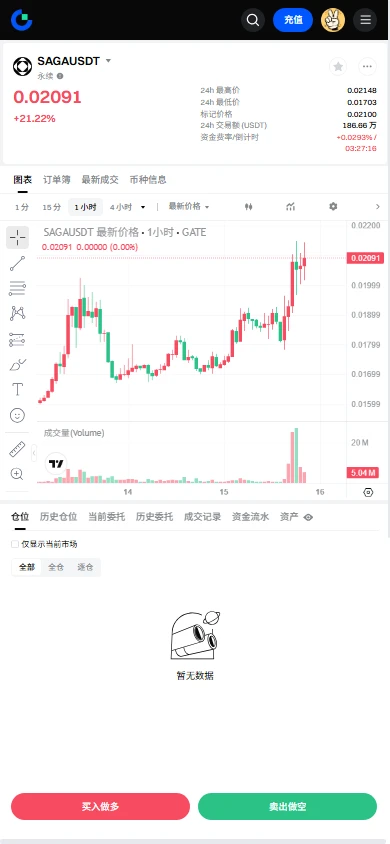This screenshot has width=390, height=844.
Task: Add SAGAUSDT to favorites with star
Action: [x=338, y=67]
